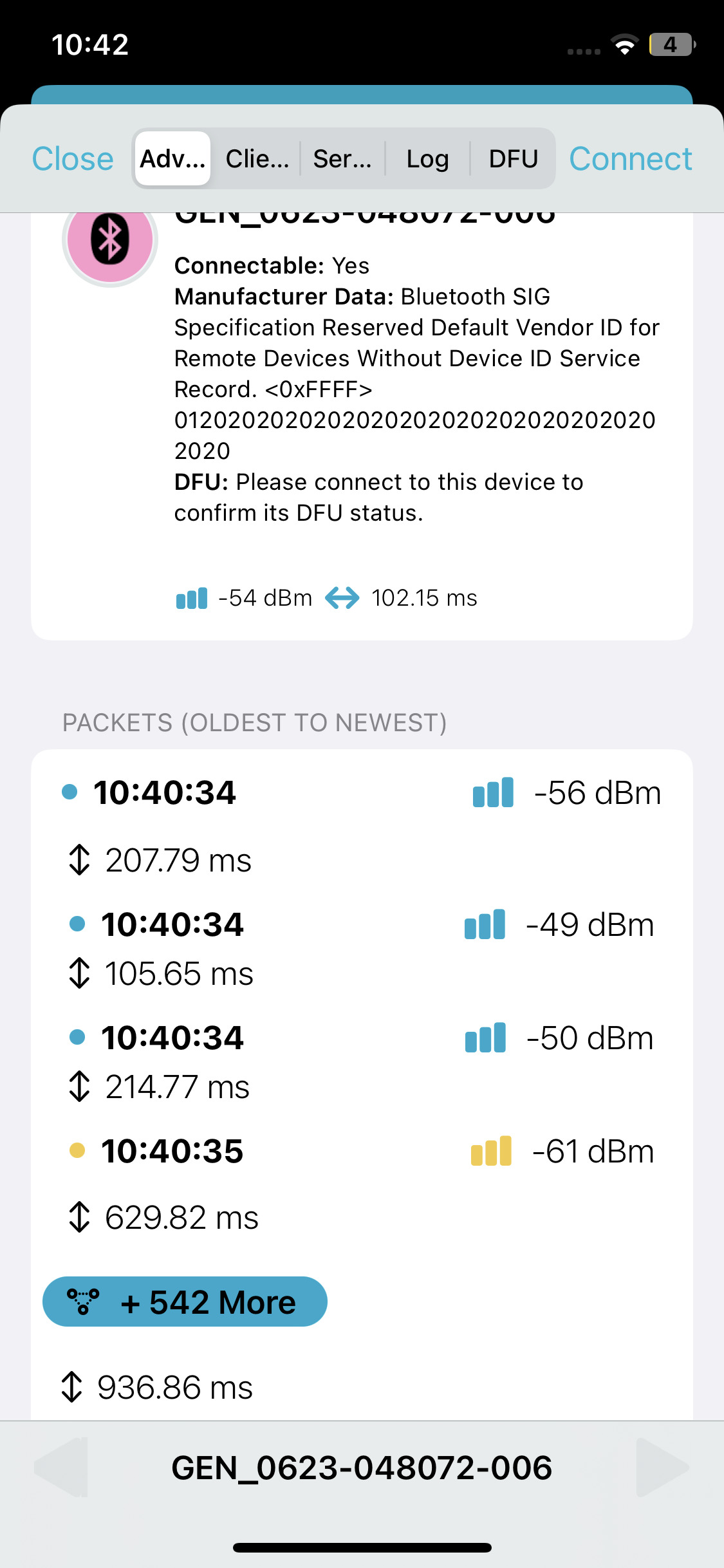Switch to the Ser... tab
724x1568 pixels.
point(342,158)
